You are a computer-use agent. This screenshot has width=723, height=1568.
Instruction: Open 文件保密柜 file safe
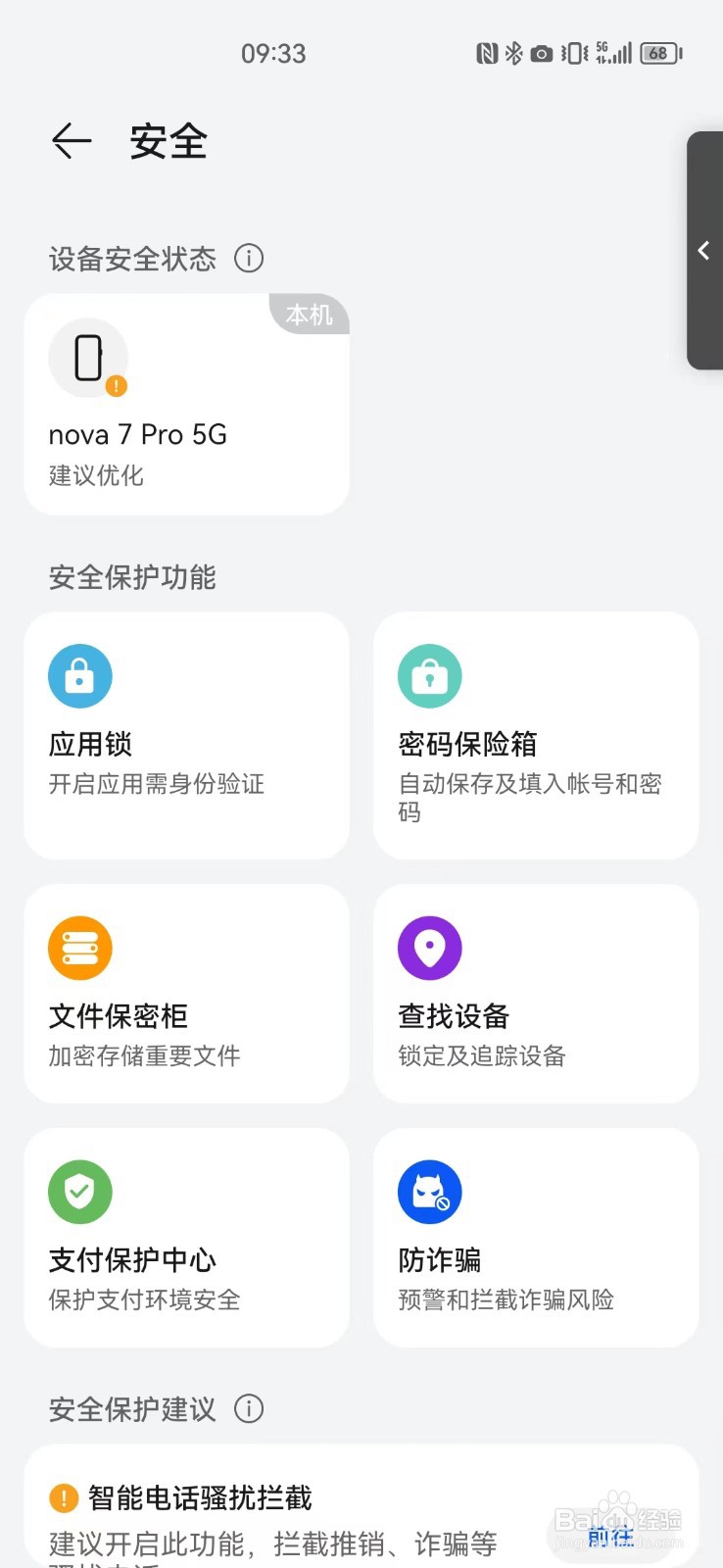pos(186,994)
